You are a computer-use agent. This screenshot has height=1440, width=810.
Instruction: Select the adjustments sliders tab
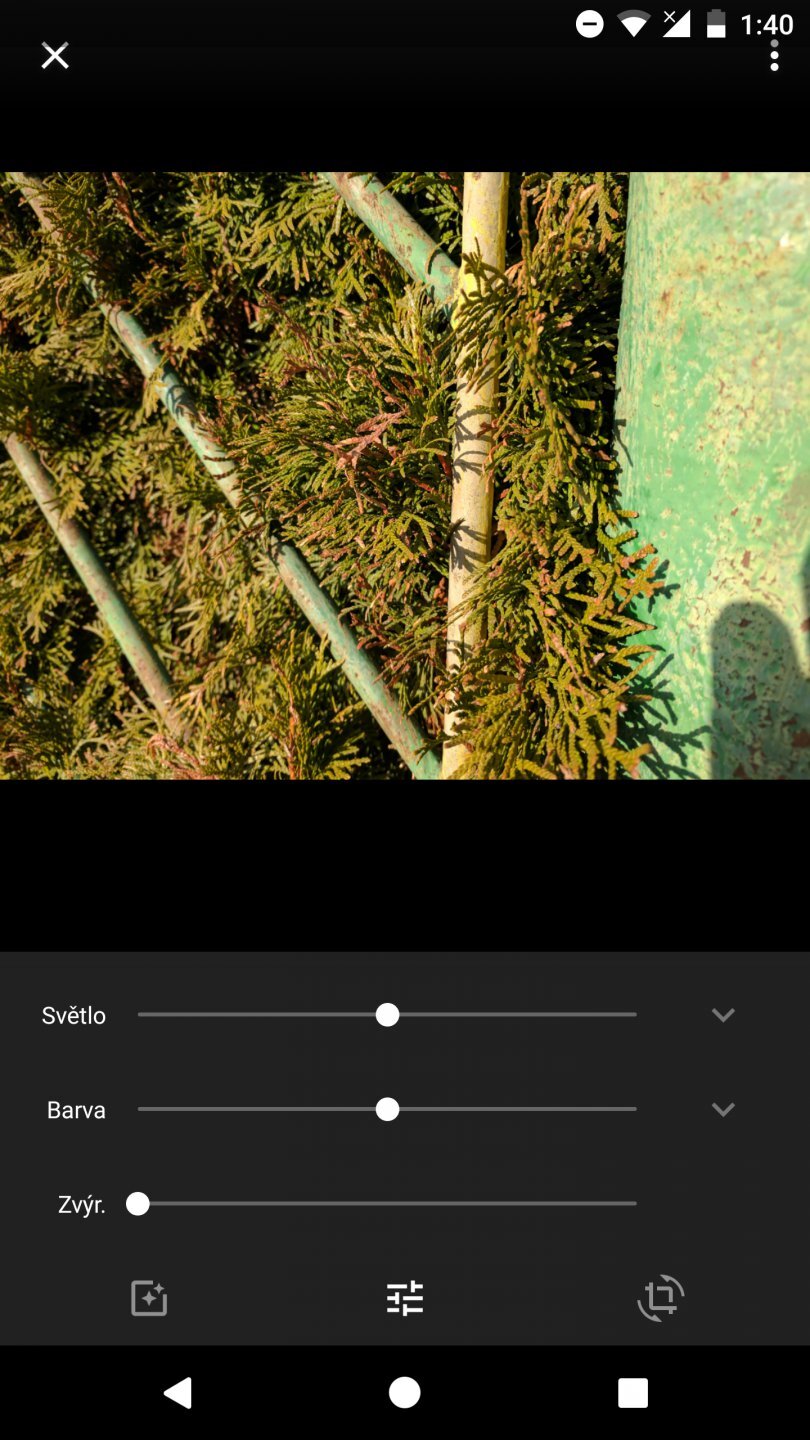click(405, 1299)
